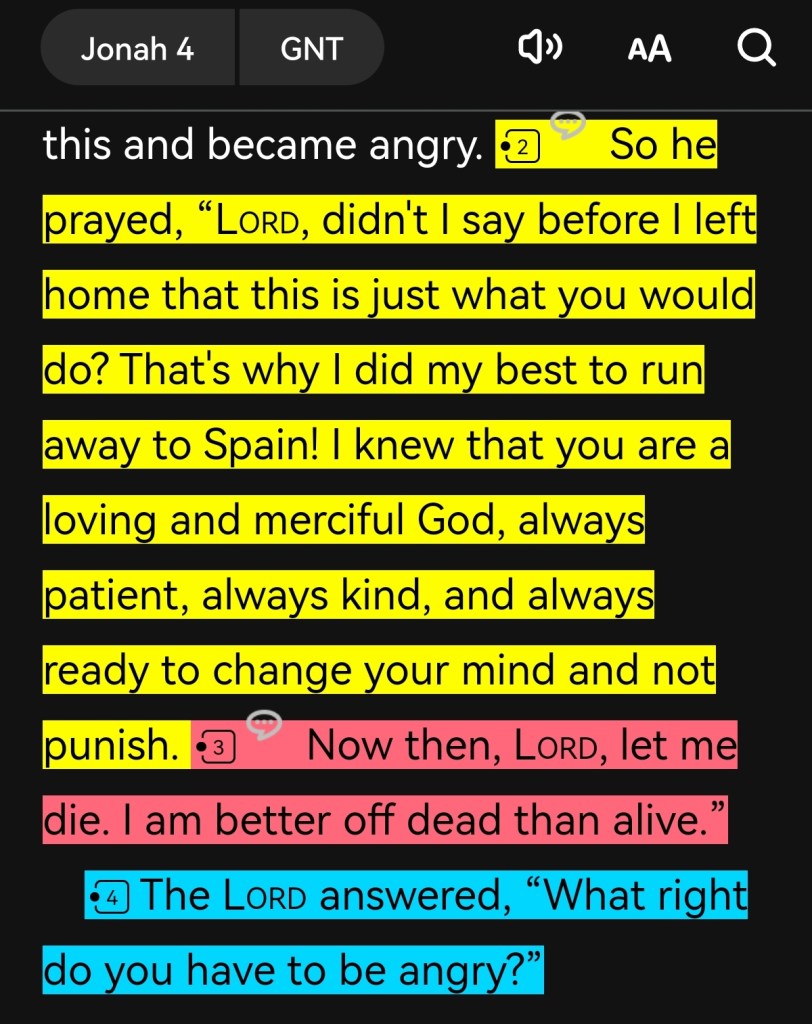This screenshot has width=812, height=1024.
Task: Open the note on verse 2
Action: [x=568, y=126]
